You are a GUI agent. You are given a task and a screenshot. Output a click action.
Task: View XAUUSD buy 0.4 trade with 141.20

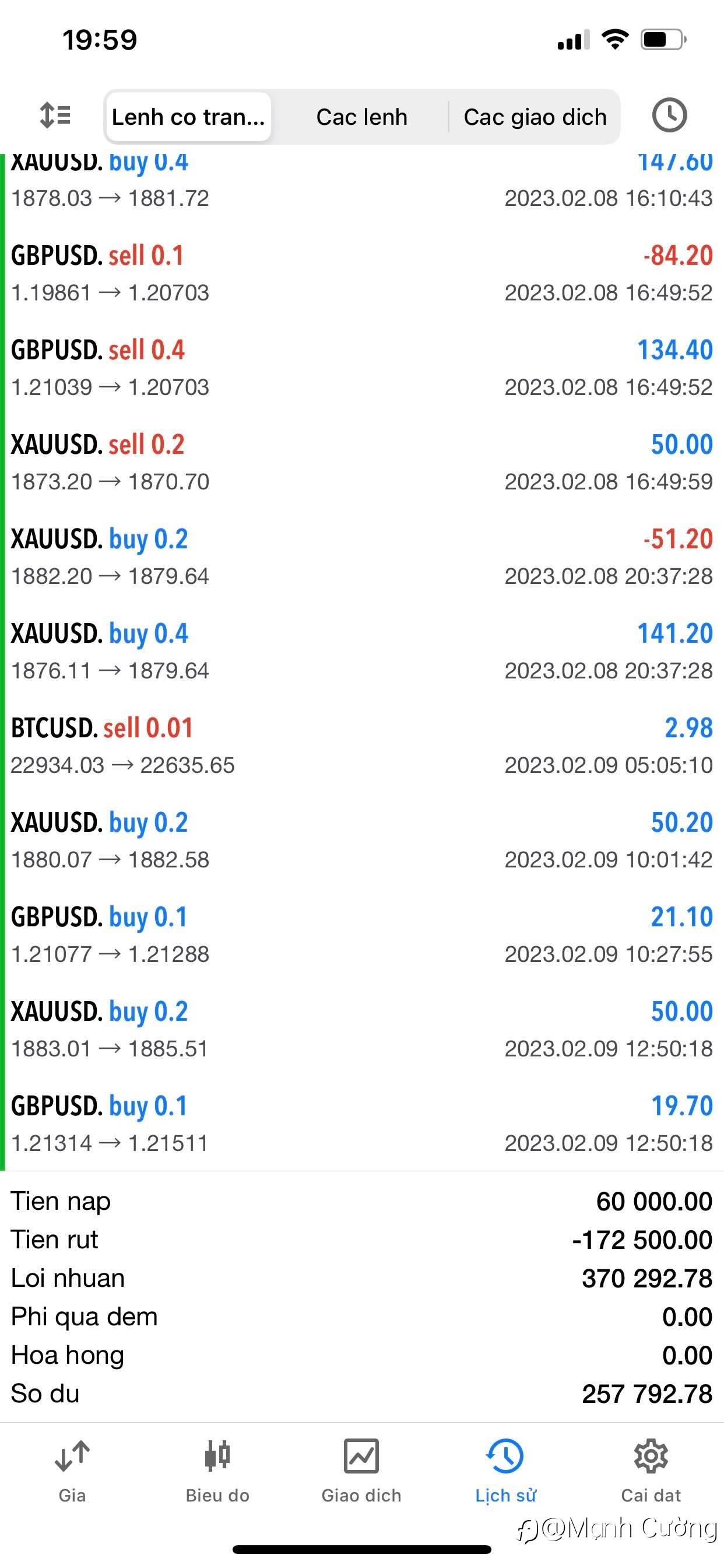(361, 652)
